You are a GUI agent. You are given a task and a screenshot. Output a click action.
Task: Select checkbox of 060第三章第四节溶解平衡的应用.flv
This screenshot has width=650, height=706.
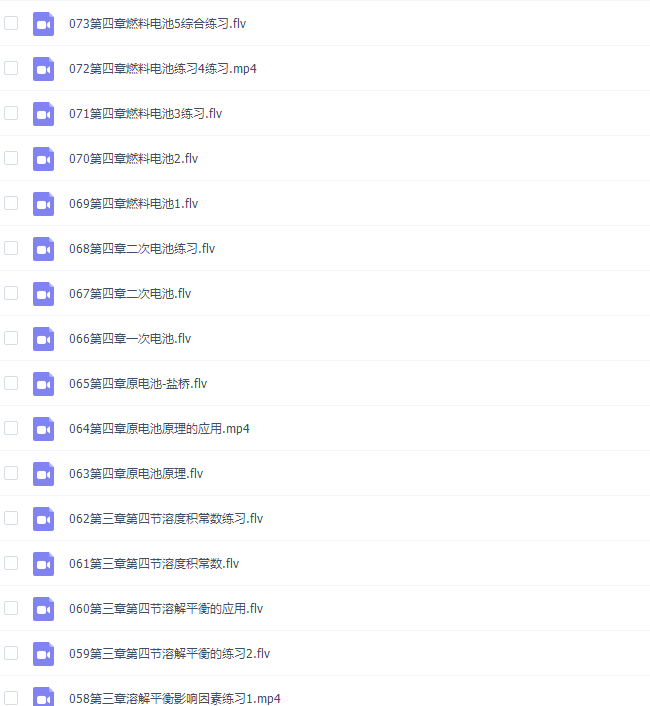[11, 608]
